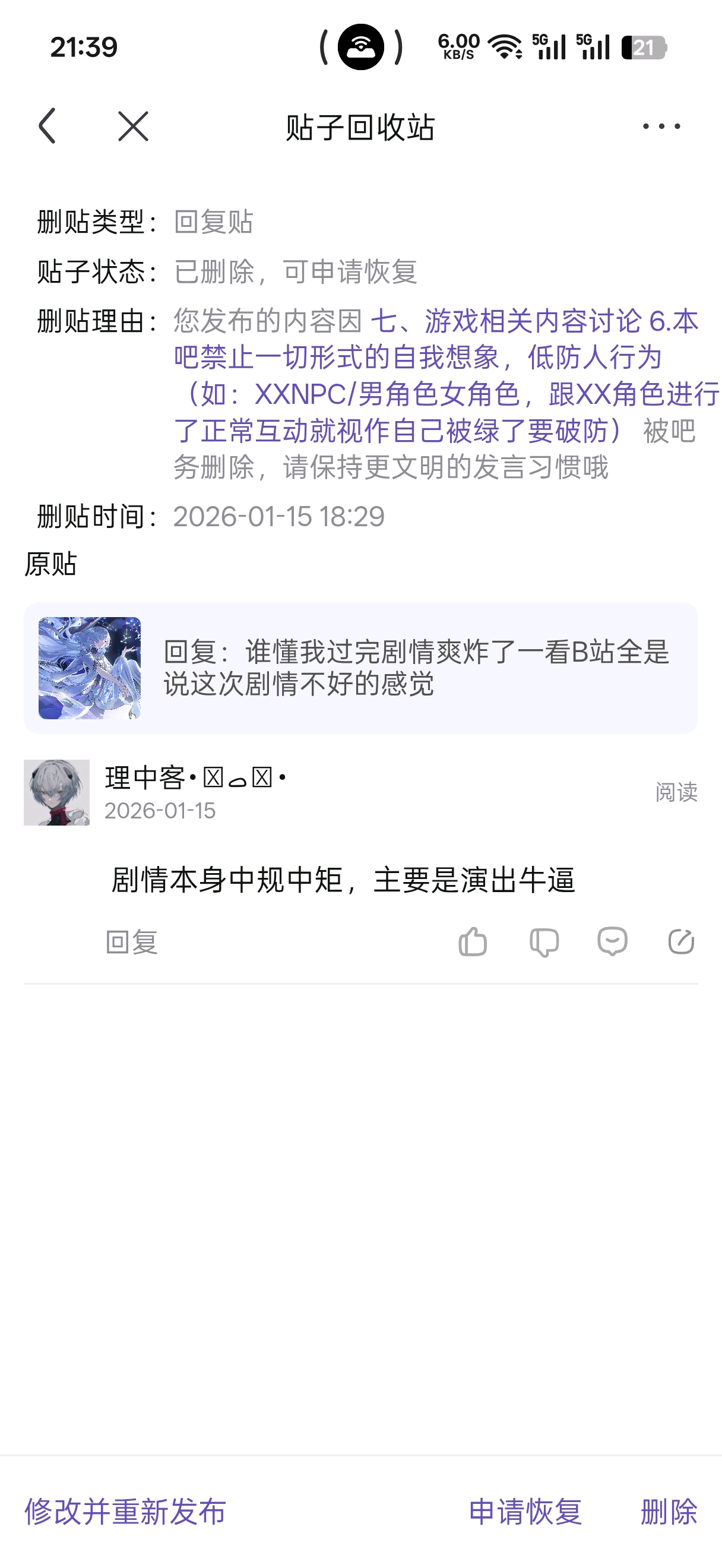
Task: Open 理中客's avatar profile
Action: click(56, 792)
